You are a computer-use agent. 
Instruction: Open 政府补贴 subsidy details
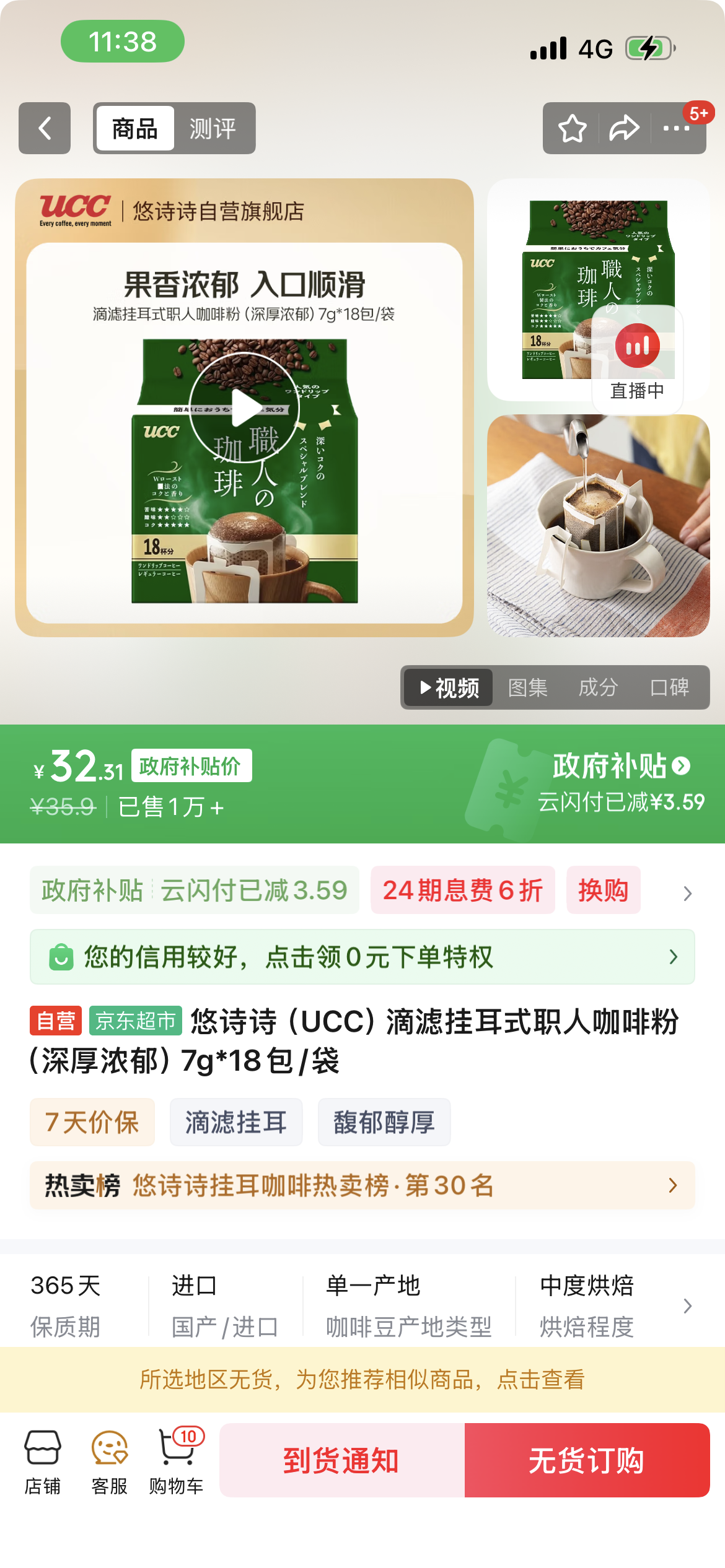click(620, 767)
